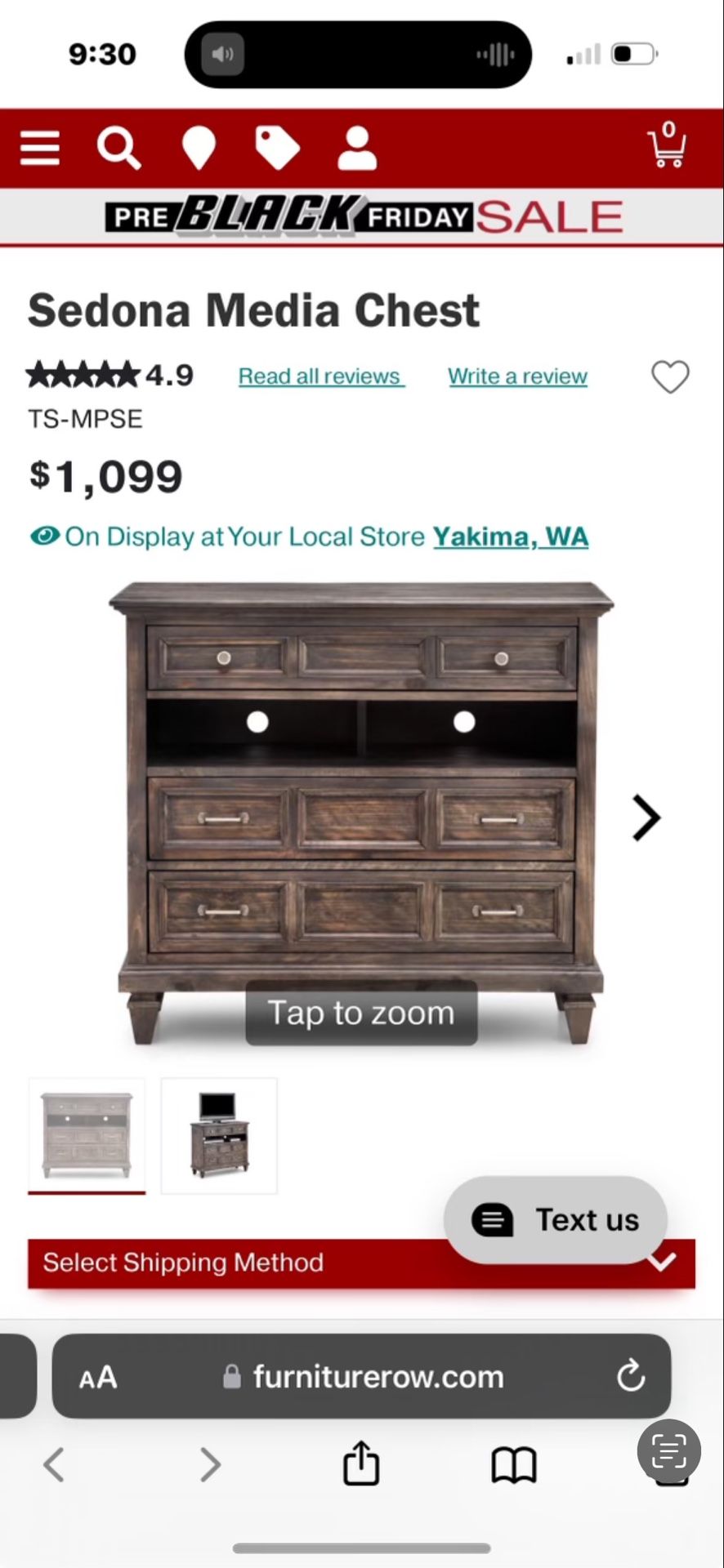Screen dimensions: 724x1568
Task: Click the Pre Black Friday Sale banner
Action: 362,216
